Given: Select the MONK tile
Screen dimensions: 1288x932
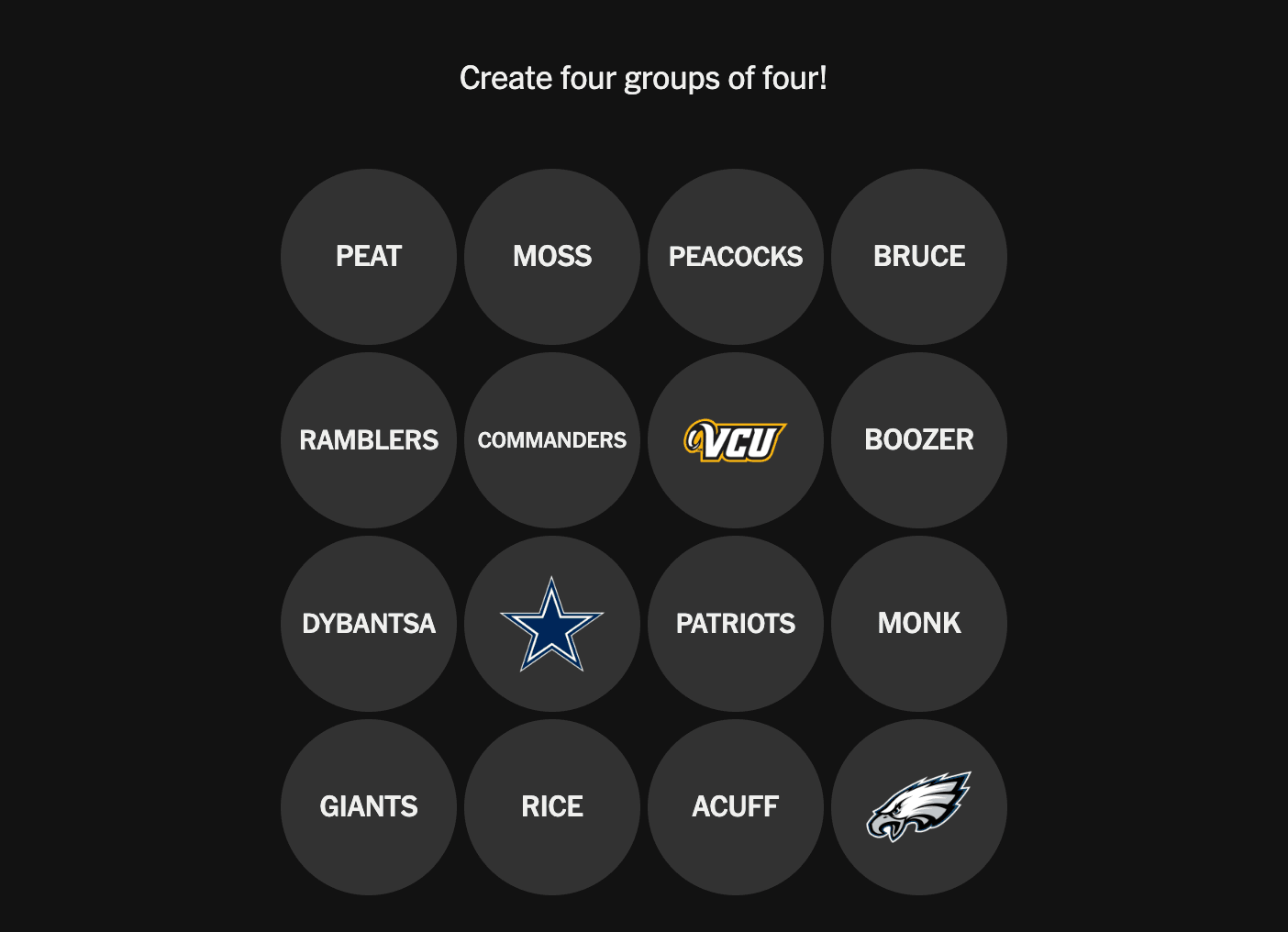Looking at the screenshot, I should (919, 624).
